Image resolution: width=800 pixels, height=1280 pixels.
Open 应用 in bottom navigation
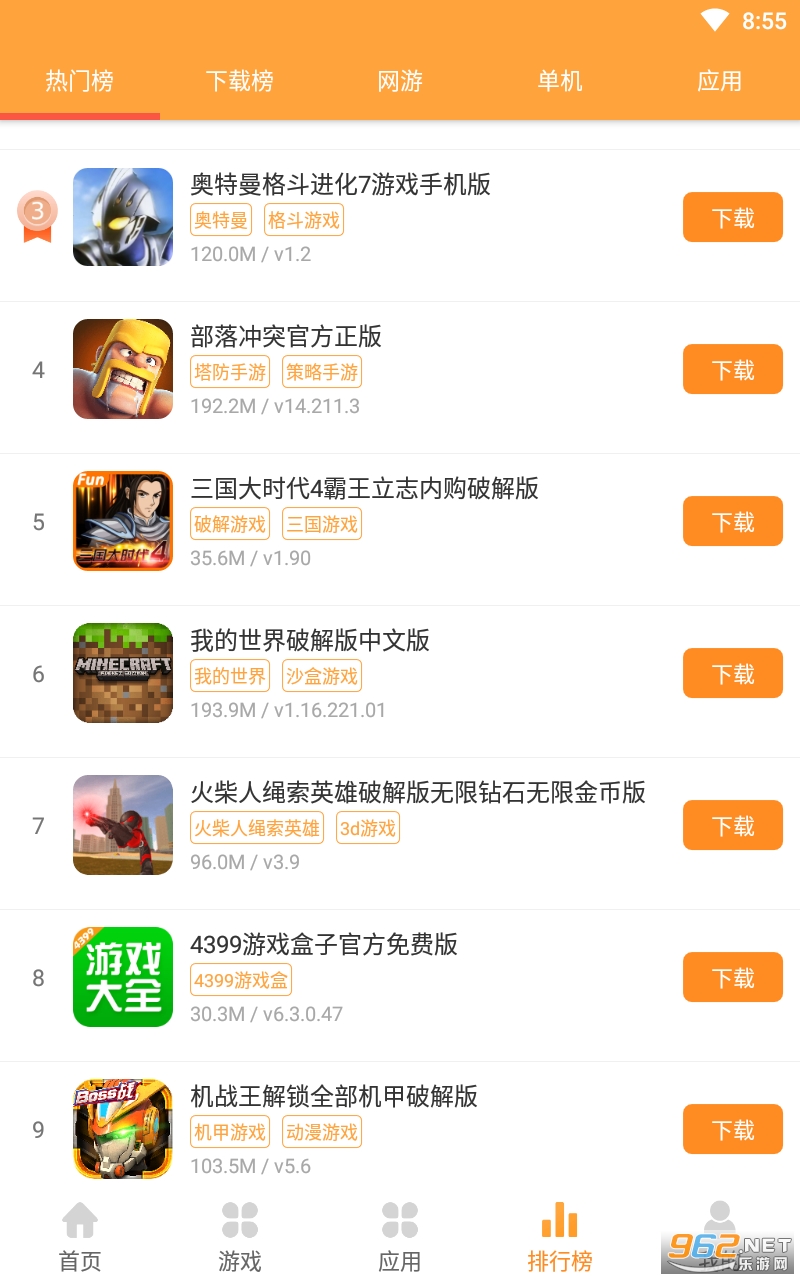coord(400,1237)
